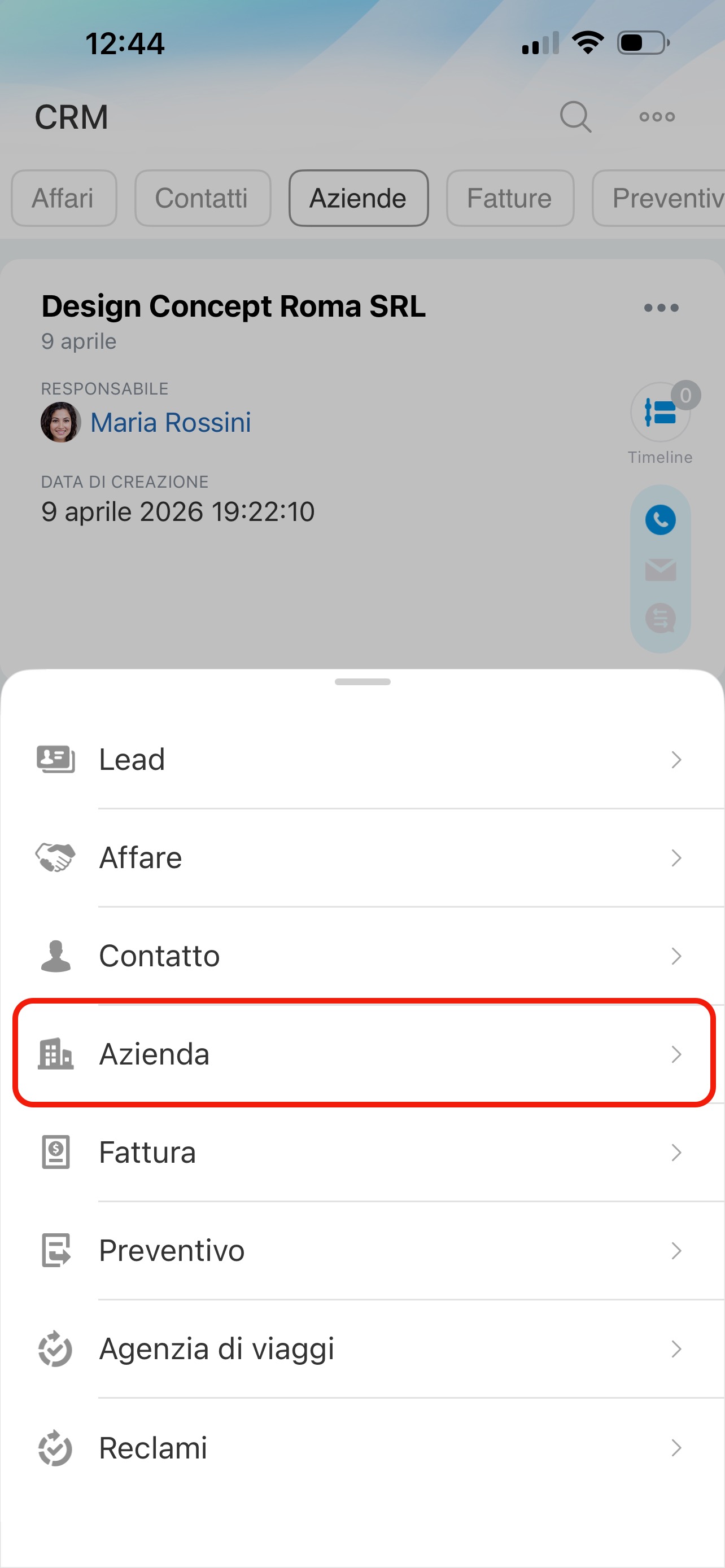Screen dimensions: 725x1568
Task: Choose the Reclami item
Action: 361,1447
